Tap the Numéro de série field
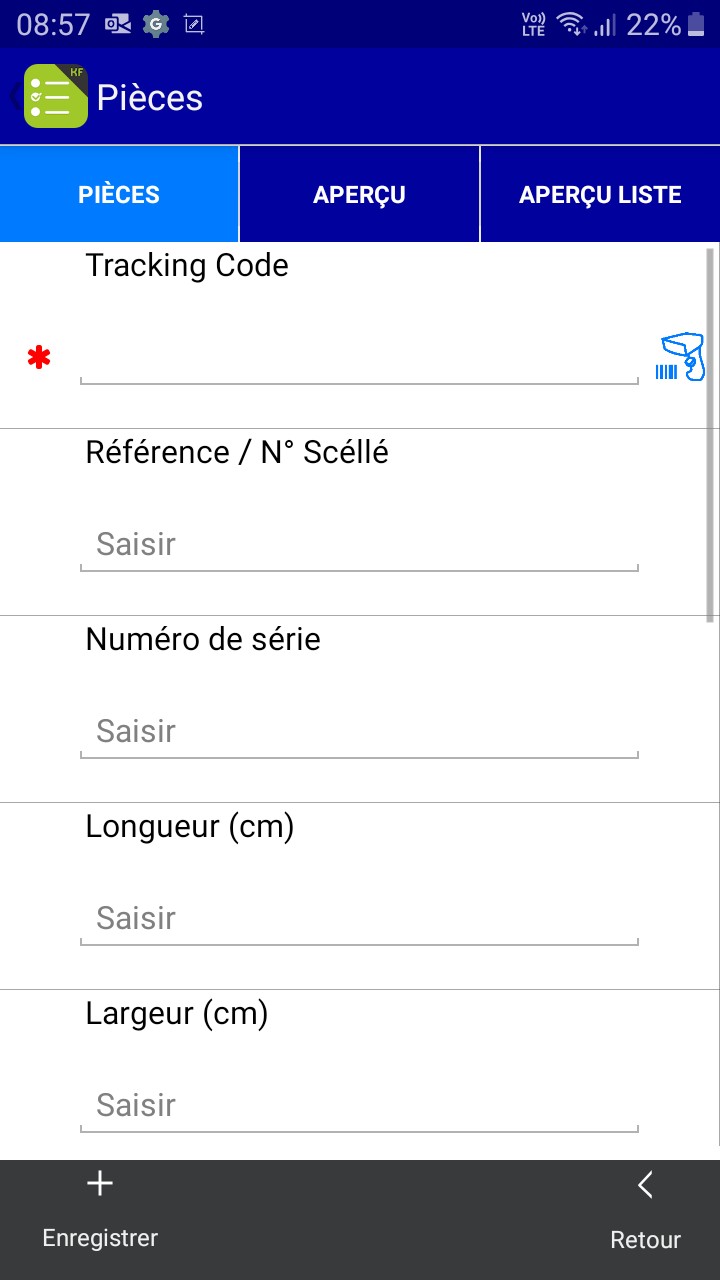 tap(359, 732)
